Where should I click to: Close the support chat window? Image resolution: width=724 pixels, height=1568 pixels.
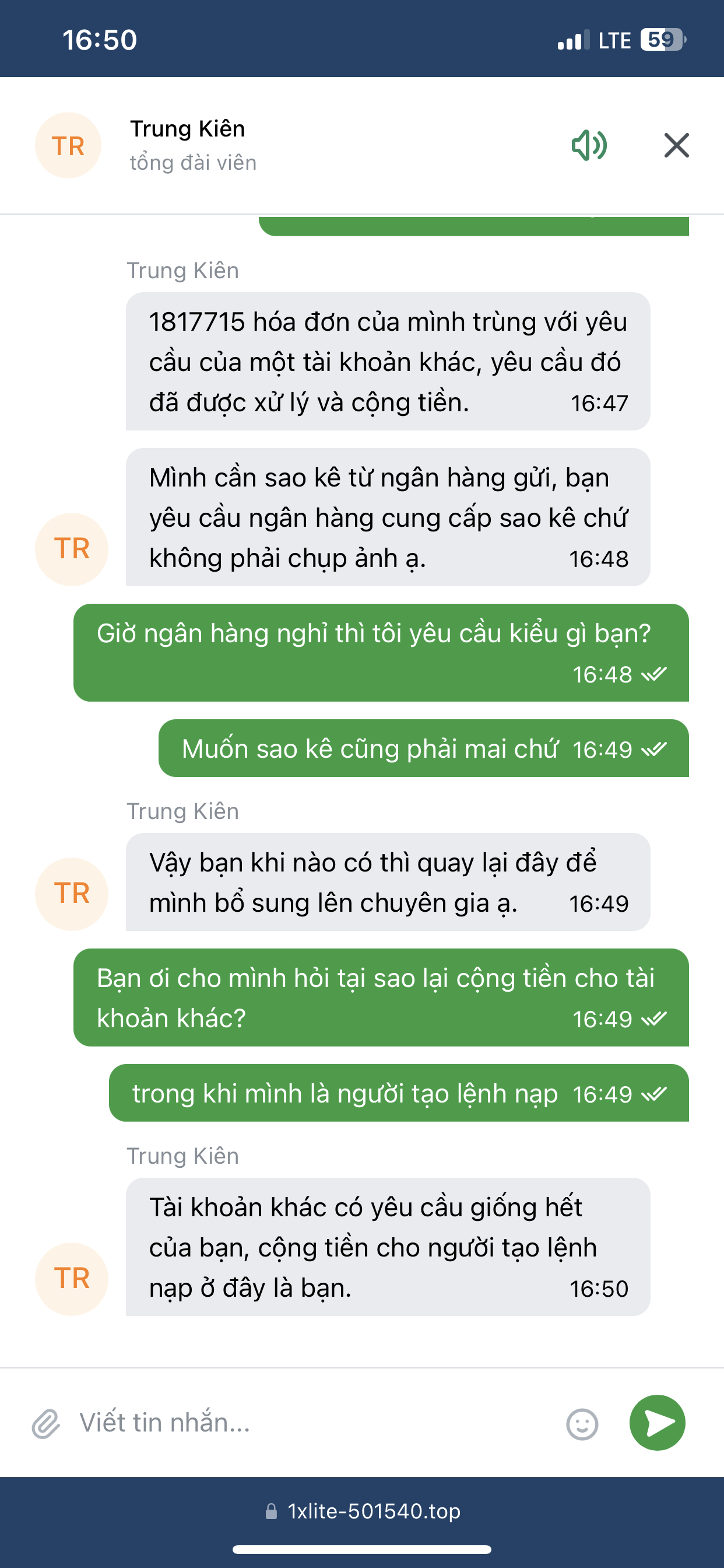click(676, 145)
